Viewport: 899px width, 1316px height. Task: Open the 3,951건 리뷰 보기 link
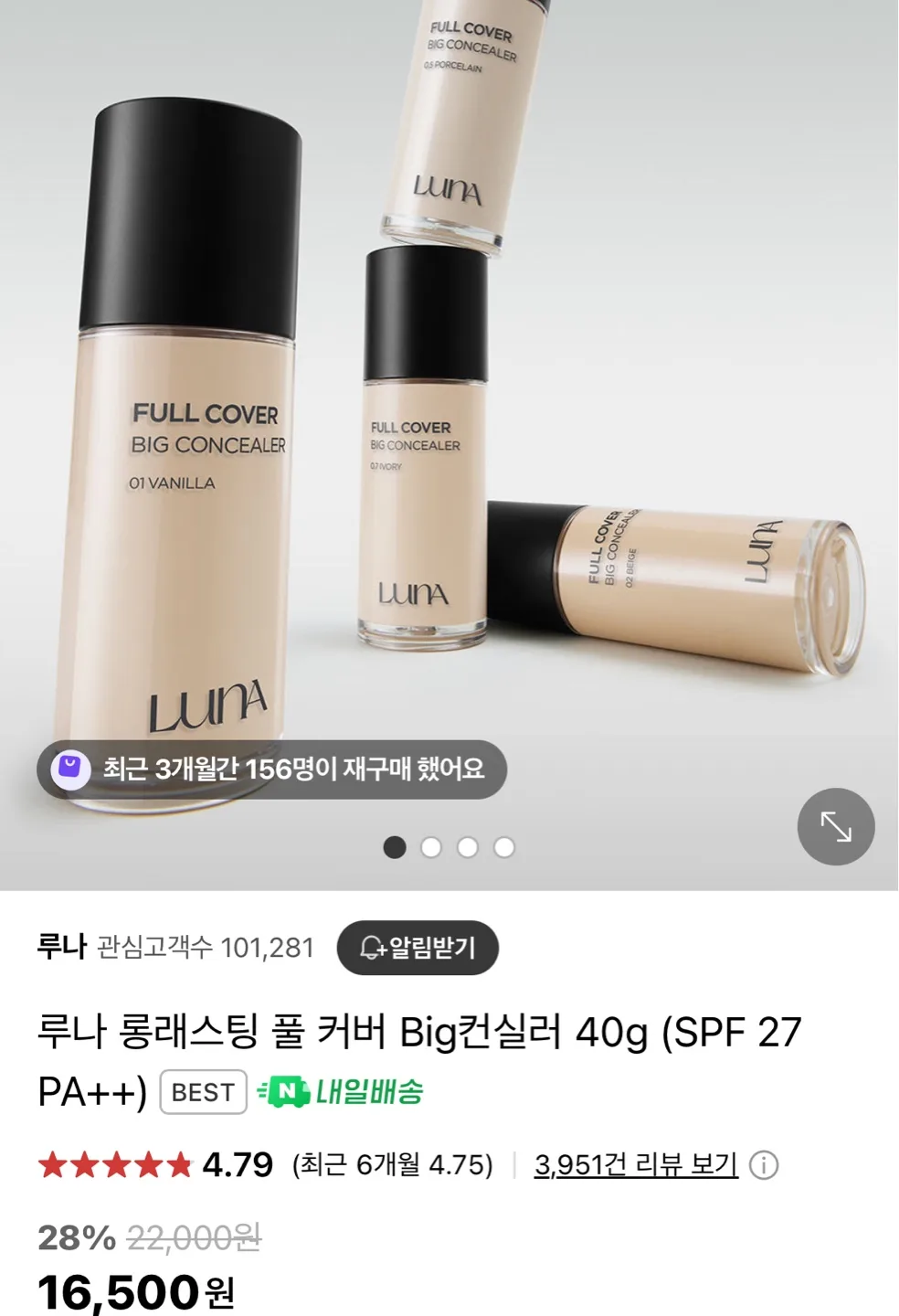point(636,1165)
